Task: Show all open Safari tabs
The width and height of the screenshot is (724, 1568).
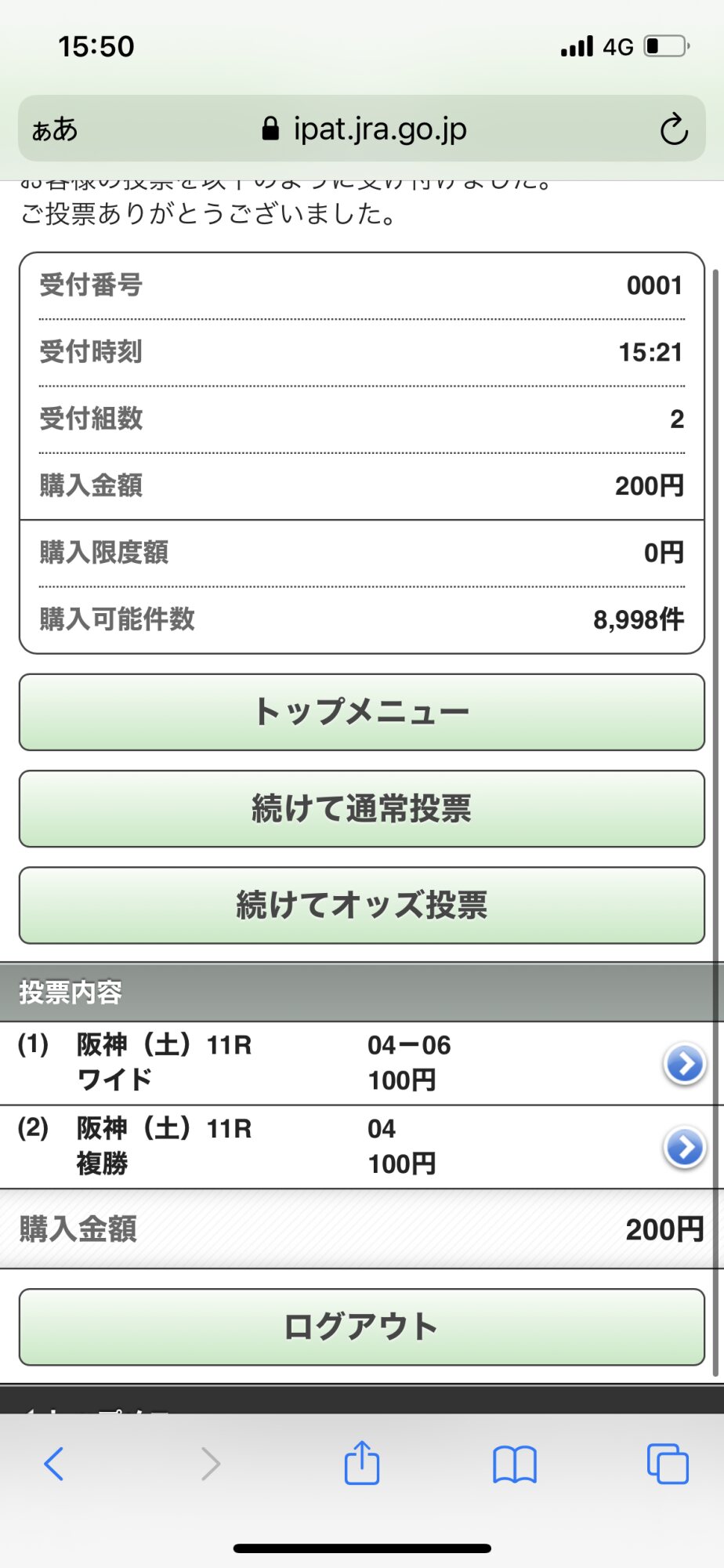Action: point(667,1463)
